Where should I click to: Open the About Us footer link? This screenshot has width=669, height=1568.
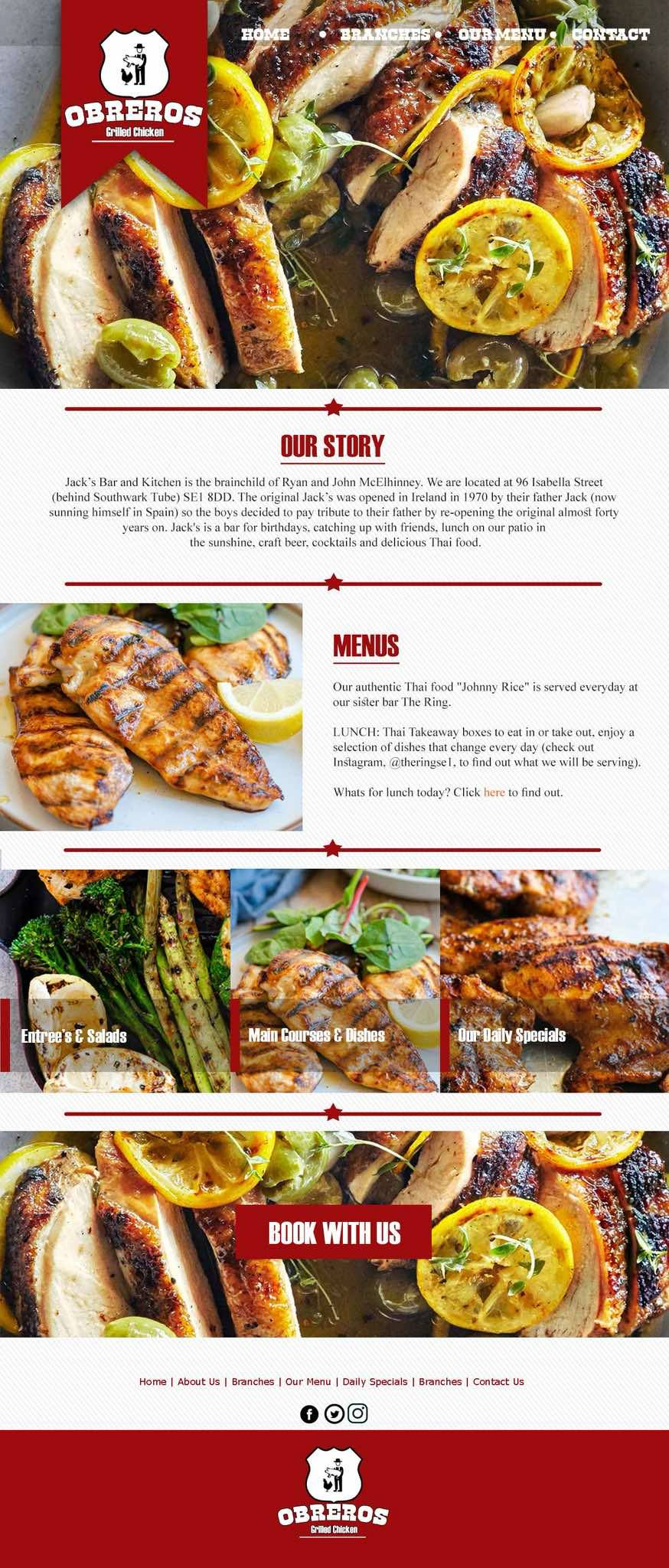198,1382
